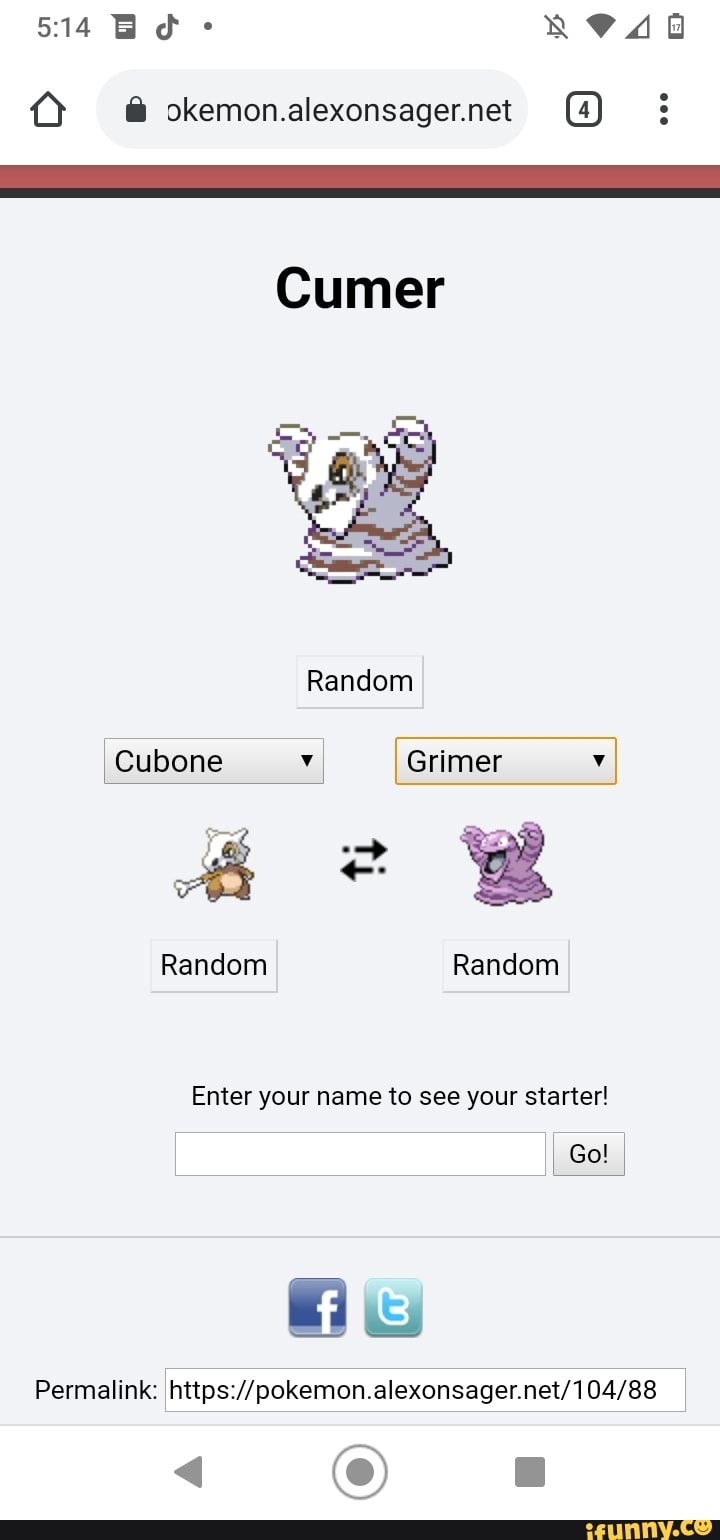This screenshot has height=1540, width=720.
Task: Tap the Go! button
Action: 589,1154
